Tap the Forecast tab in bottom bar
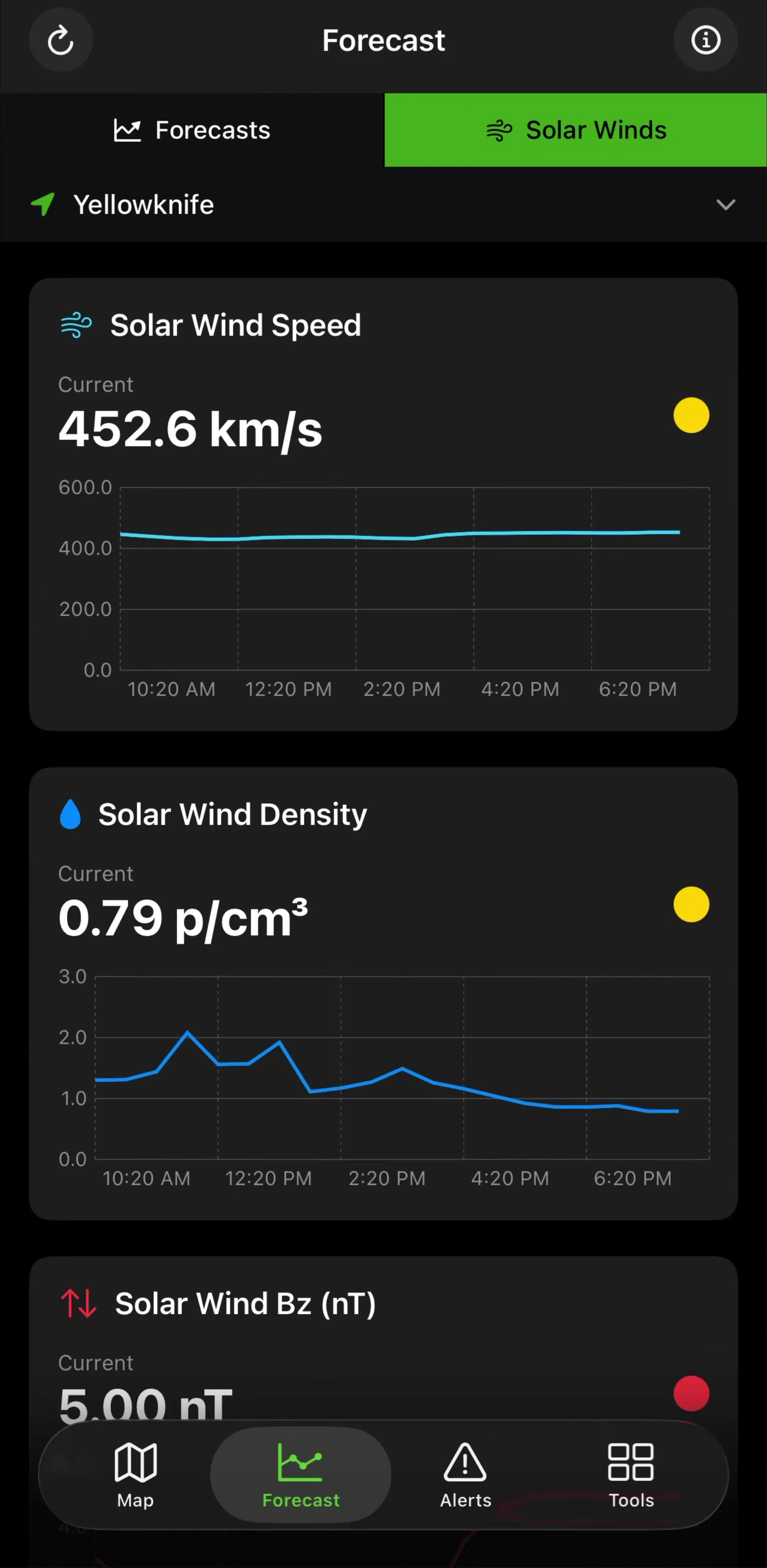The image size is (767, 1568). [300, 1475]
